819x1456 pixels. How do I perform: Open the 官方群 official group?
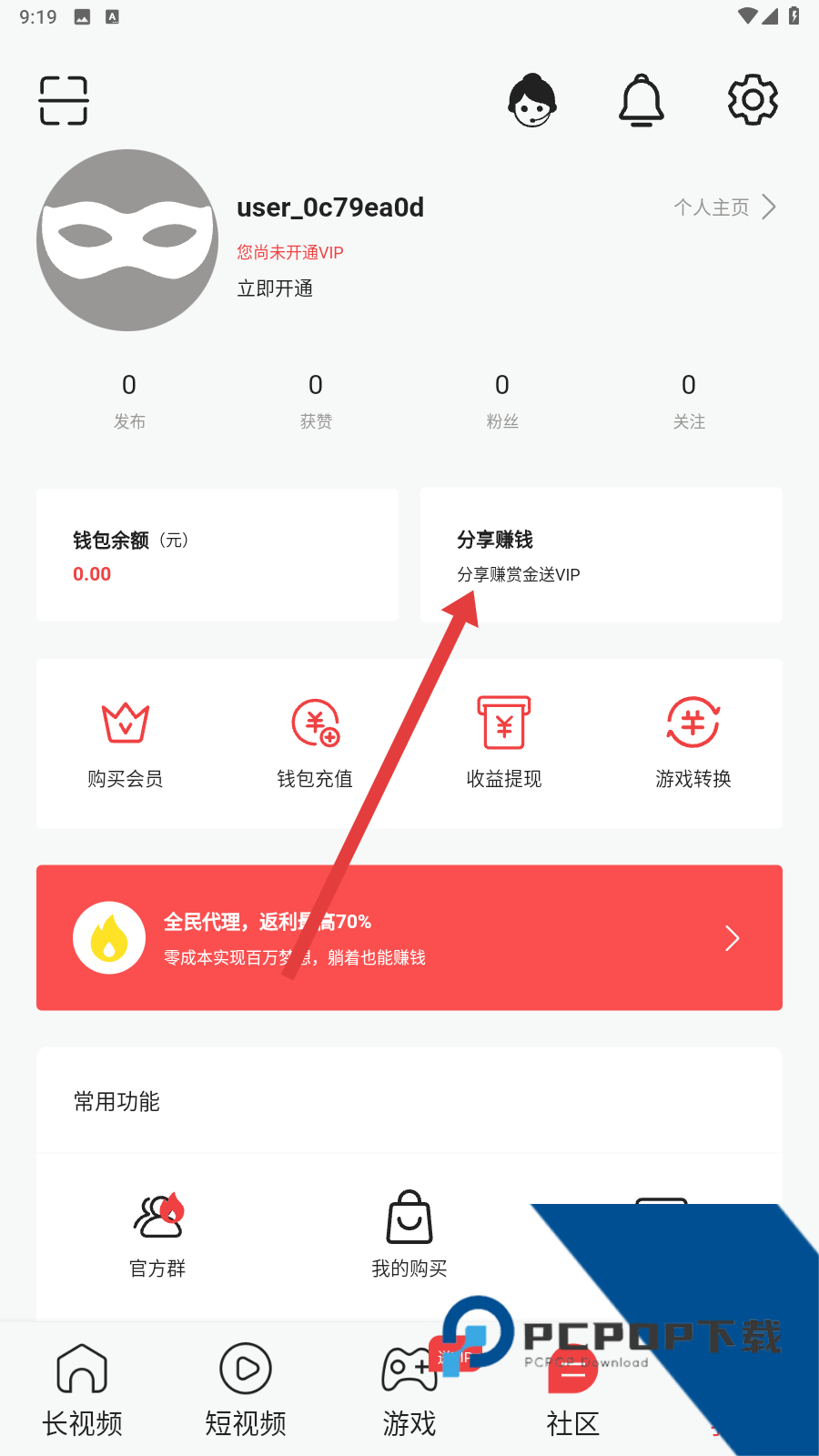click(156, 1233)
